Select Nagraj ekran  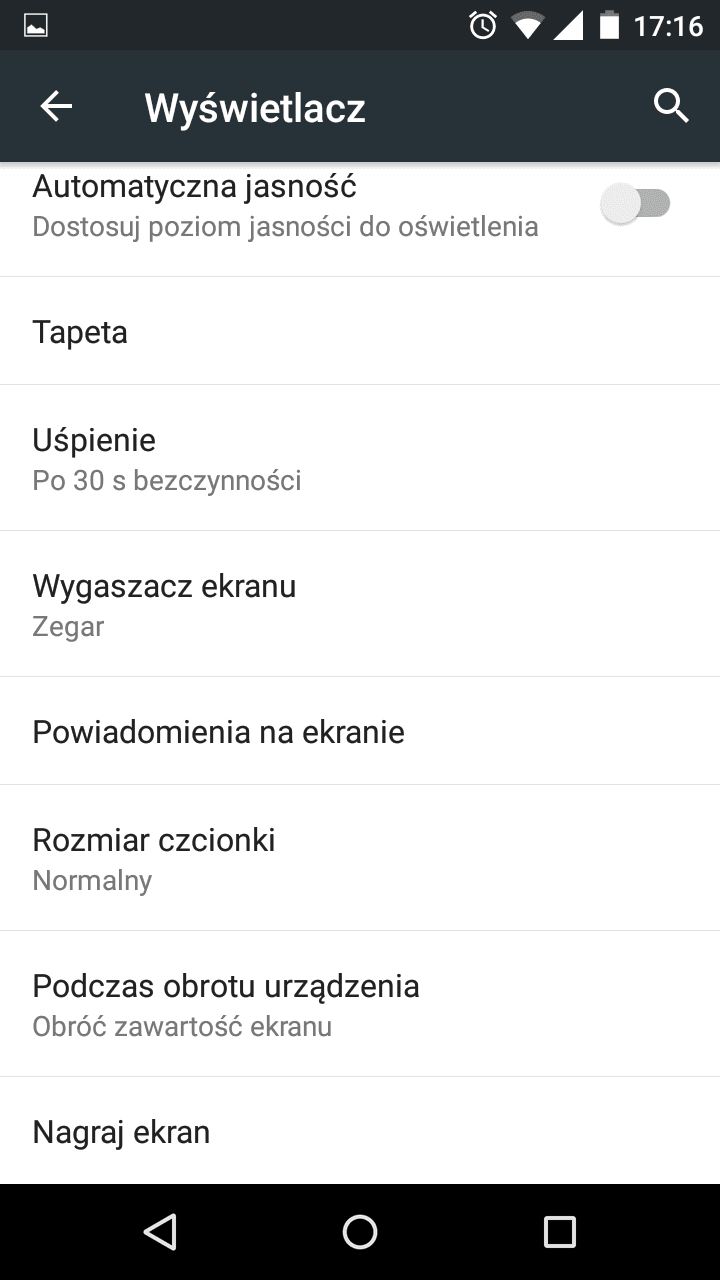[360, 1131]
